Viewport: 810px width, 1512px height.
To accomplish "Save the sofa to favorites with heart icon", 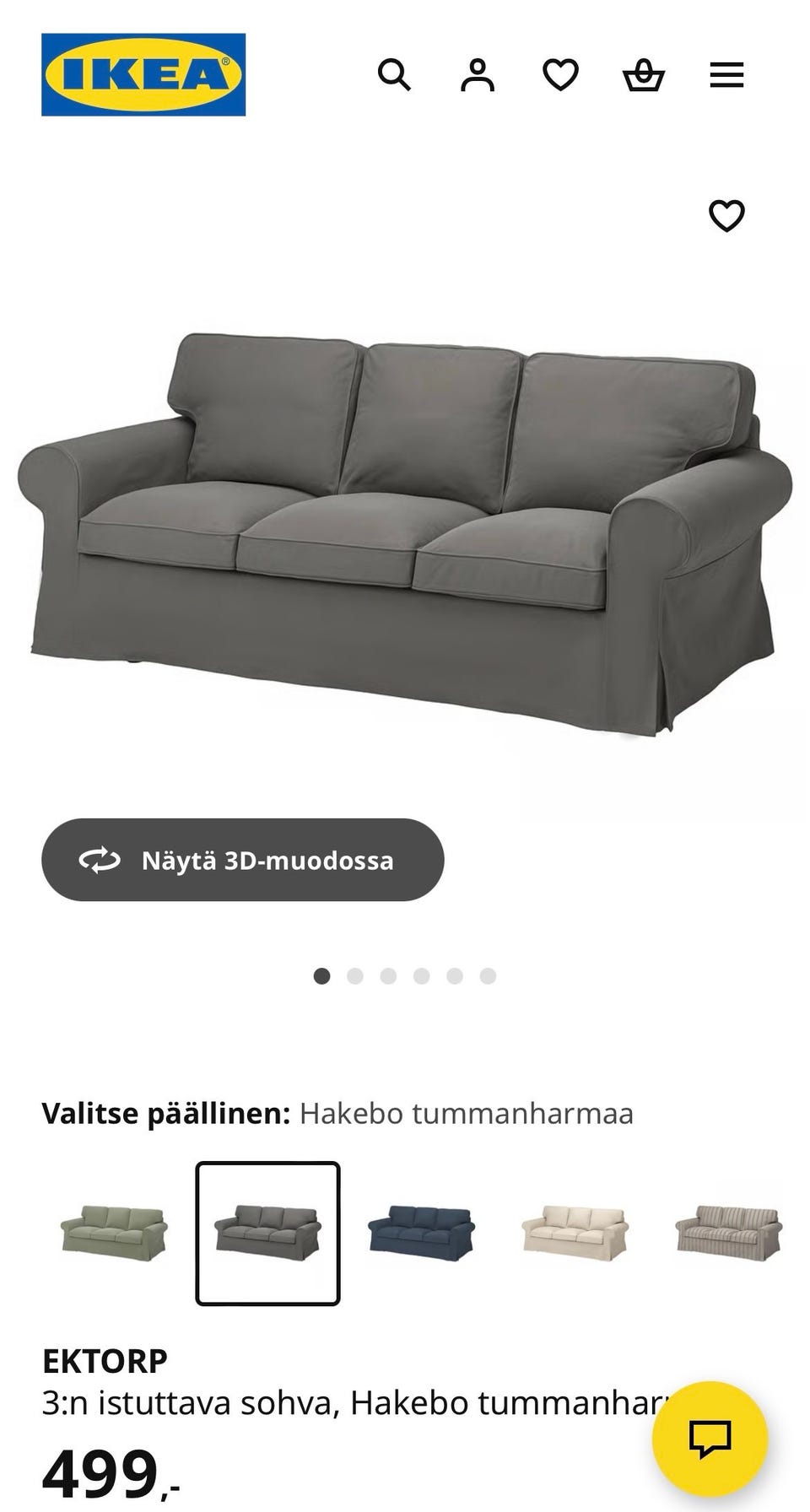I will point(726,218).
